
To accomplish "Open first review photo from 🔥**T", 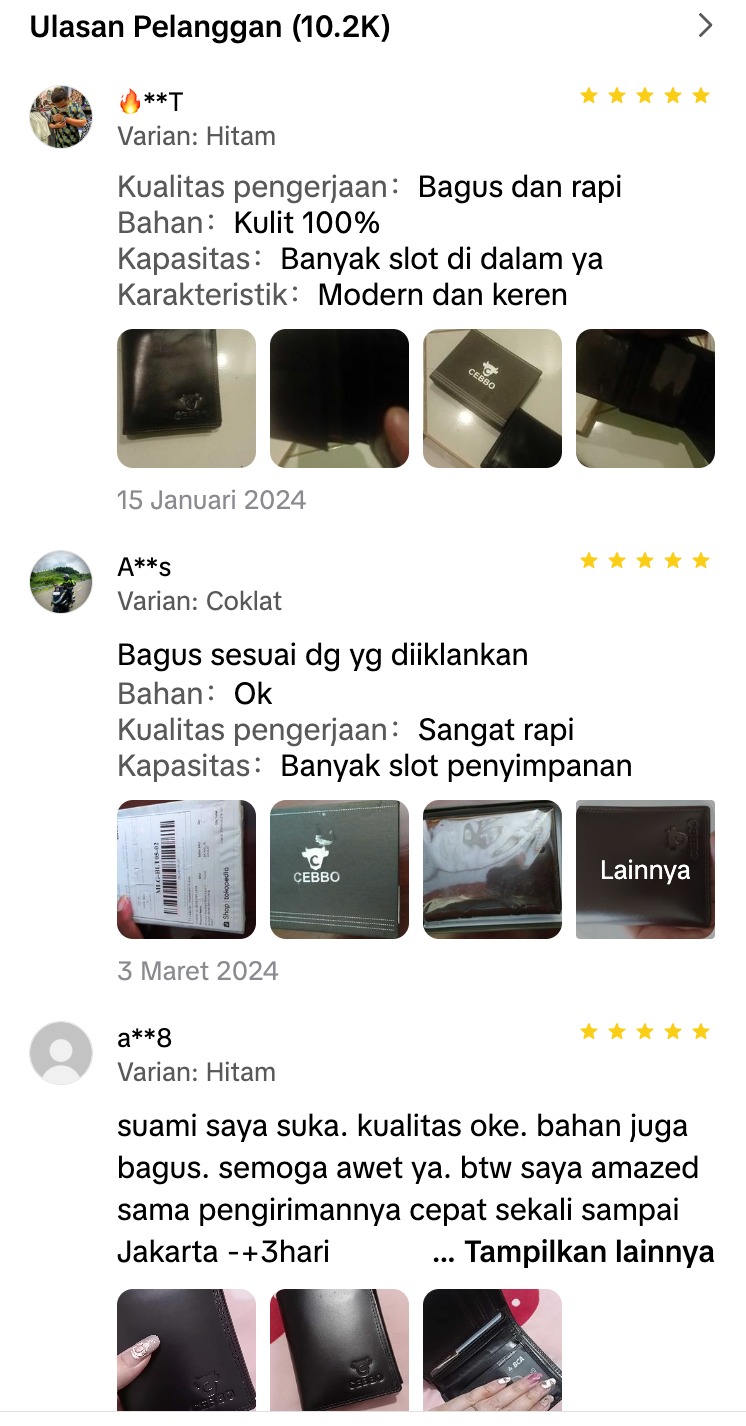I will [187, 398].
